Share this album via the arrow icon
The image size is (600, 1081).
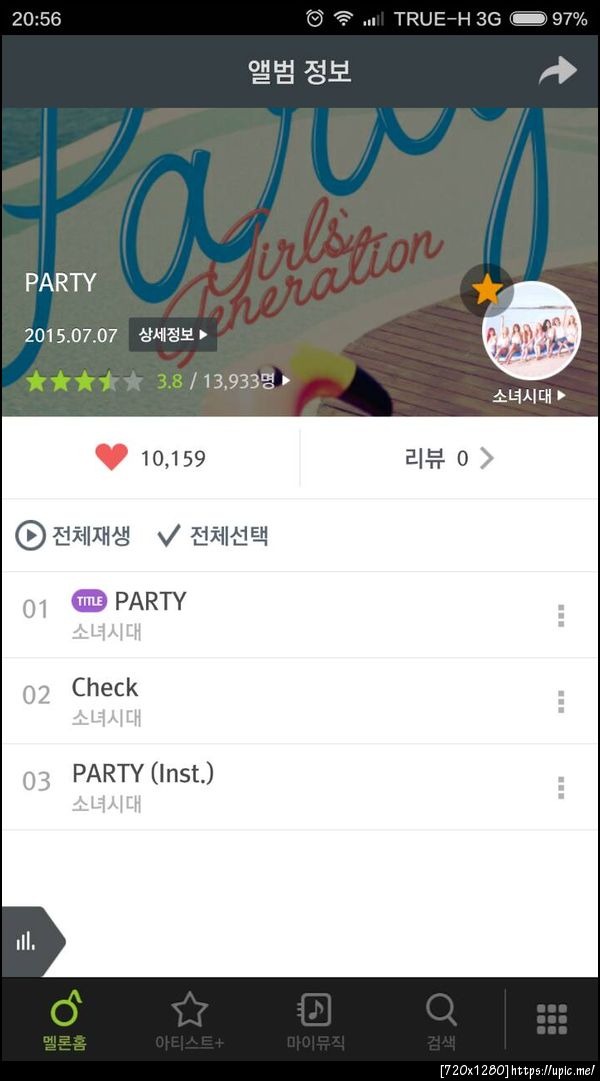point(558,71)
